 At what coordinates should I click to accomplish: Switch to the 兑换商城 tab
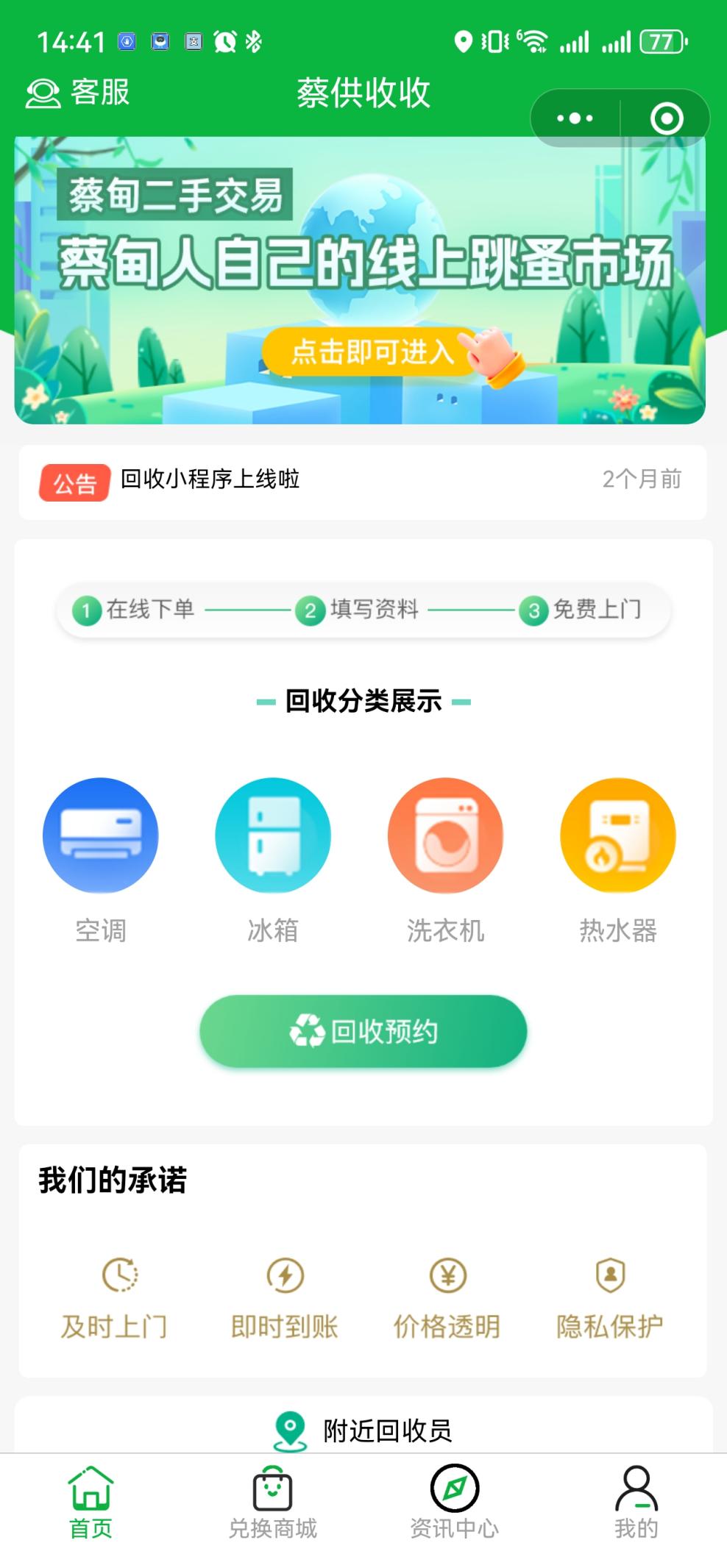click(x=272, y=1504)
